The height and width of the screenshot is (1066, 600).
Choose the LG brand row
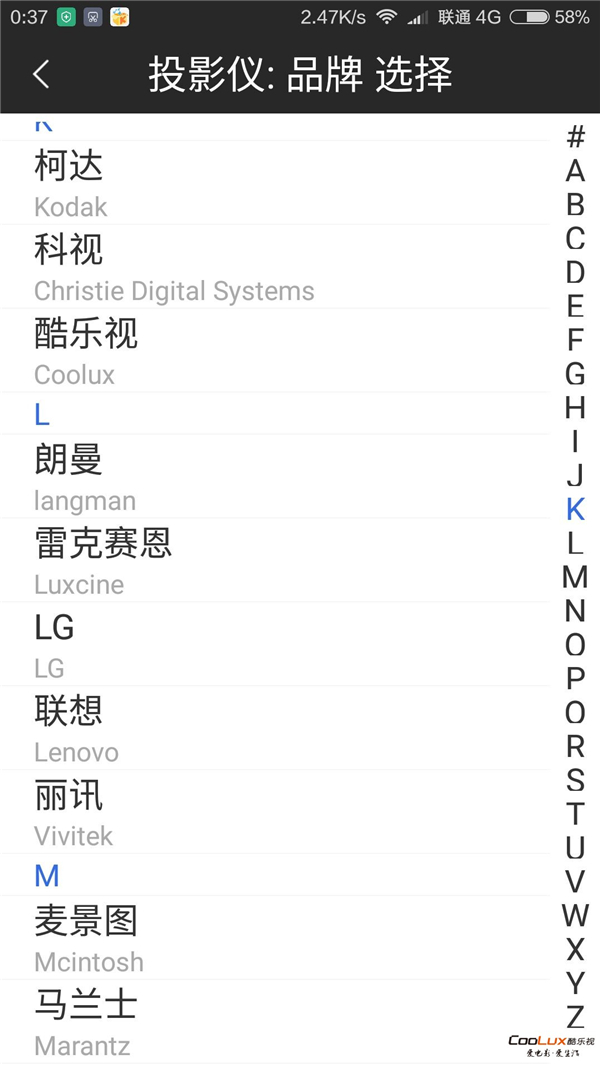275,644
